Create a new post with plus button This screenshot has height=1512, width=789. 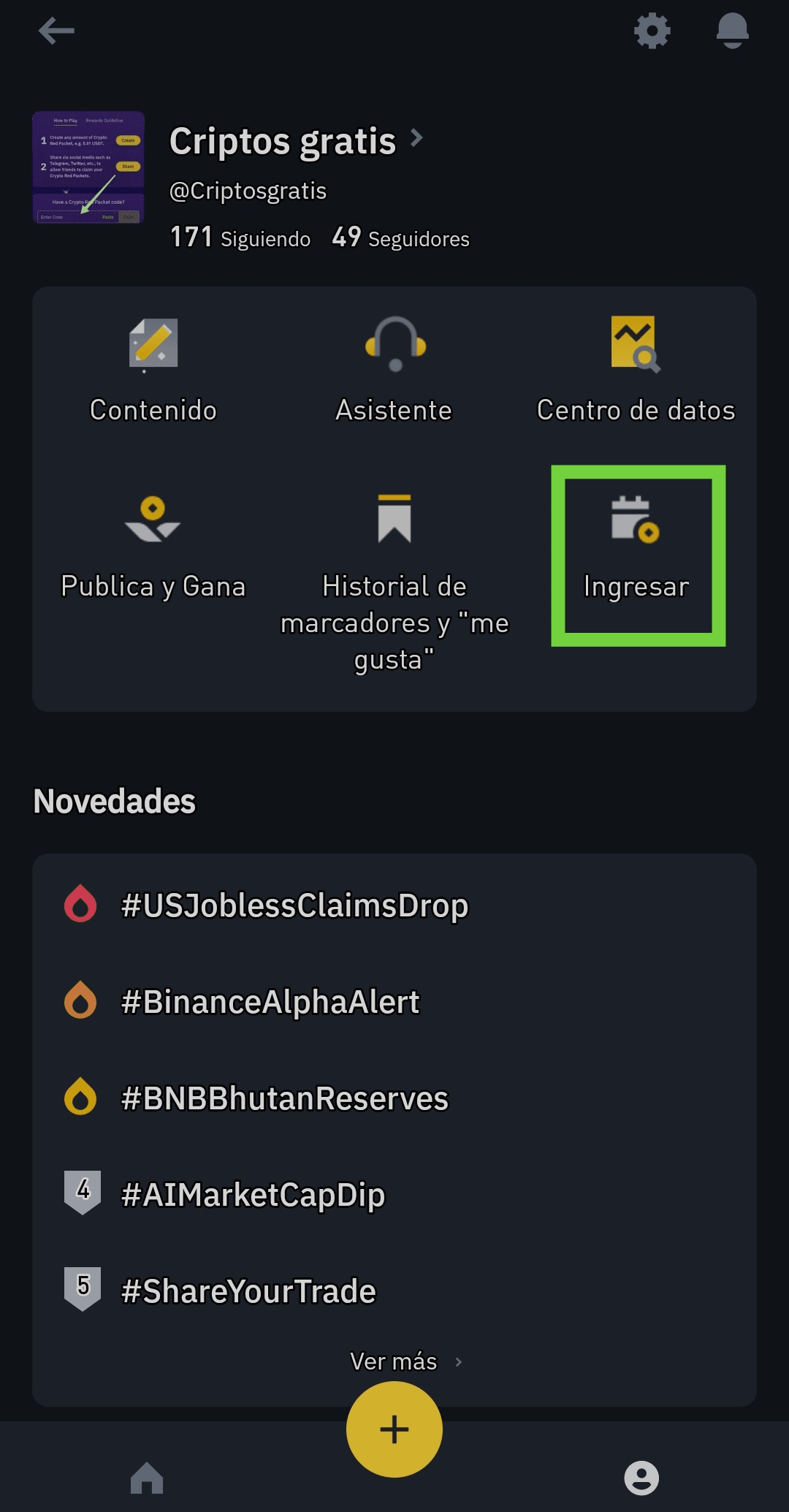pyautogui.click(x=394, y=1429)
